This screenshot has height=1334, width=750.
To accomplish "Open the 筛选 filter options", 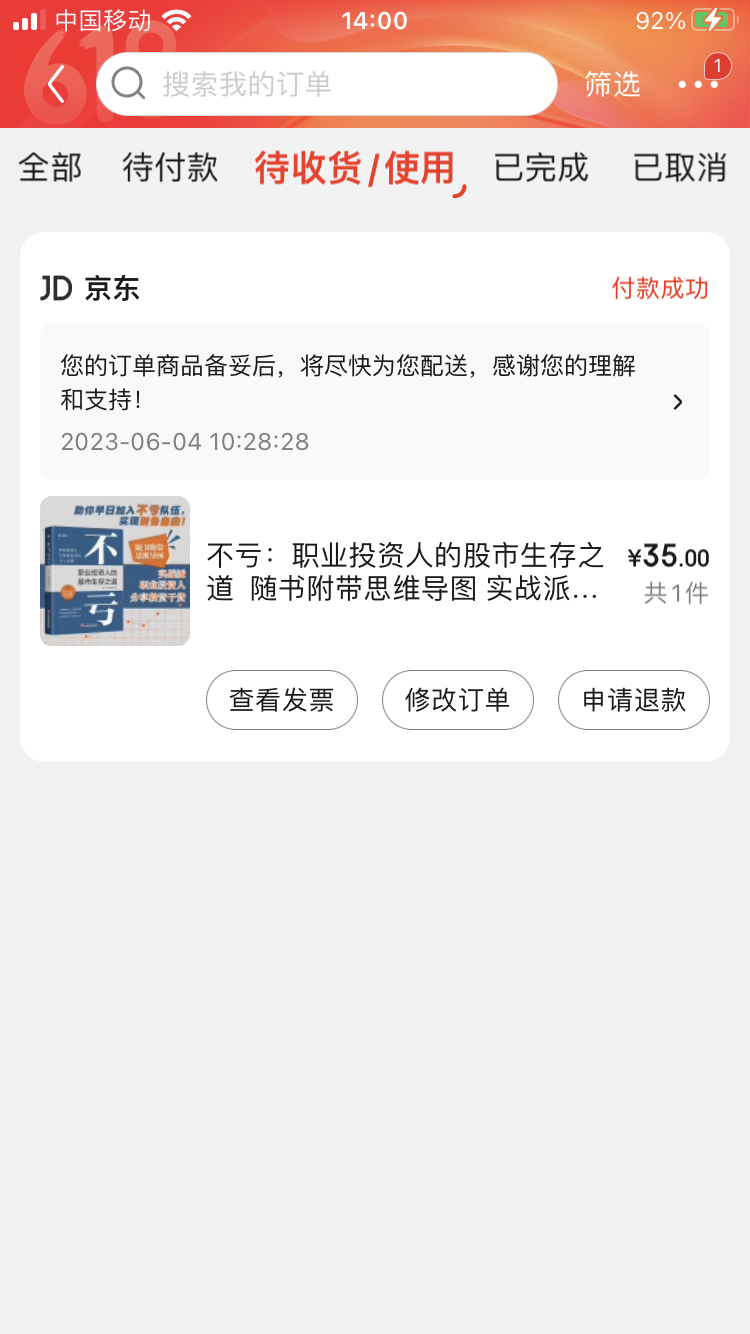I will (x=612, y=84).
